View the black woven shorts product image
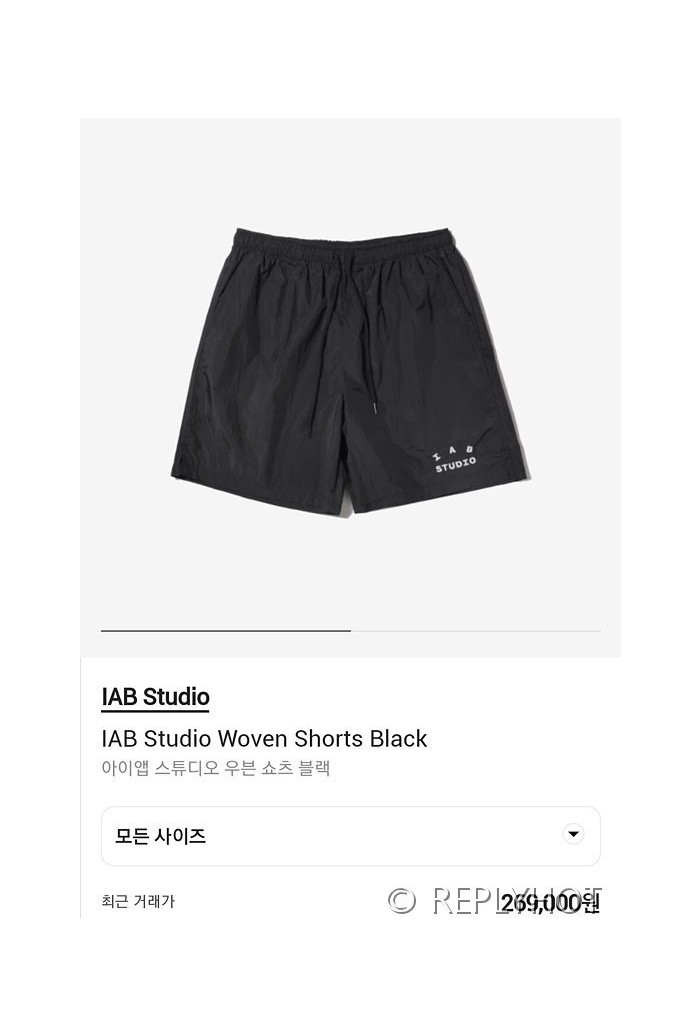700x1035 pixels. [350, 370]
